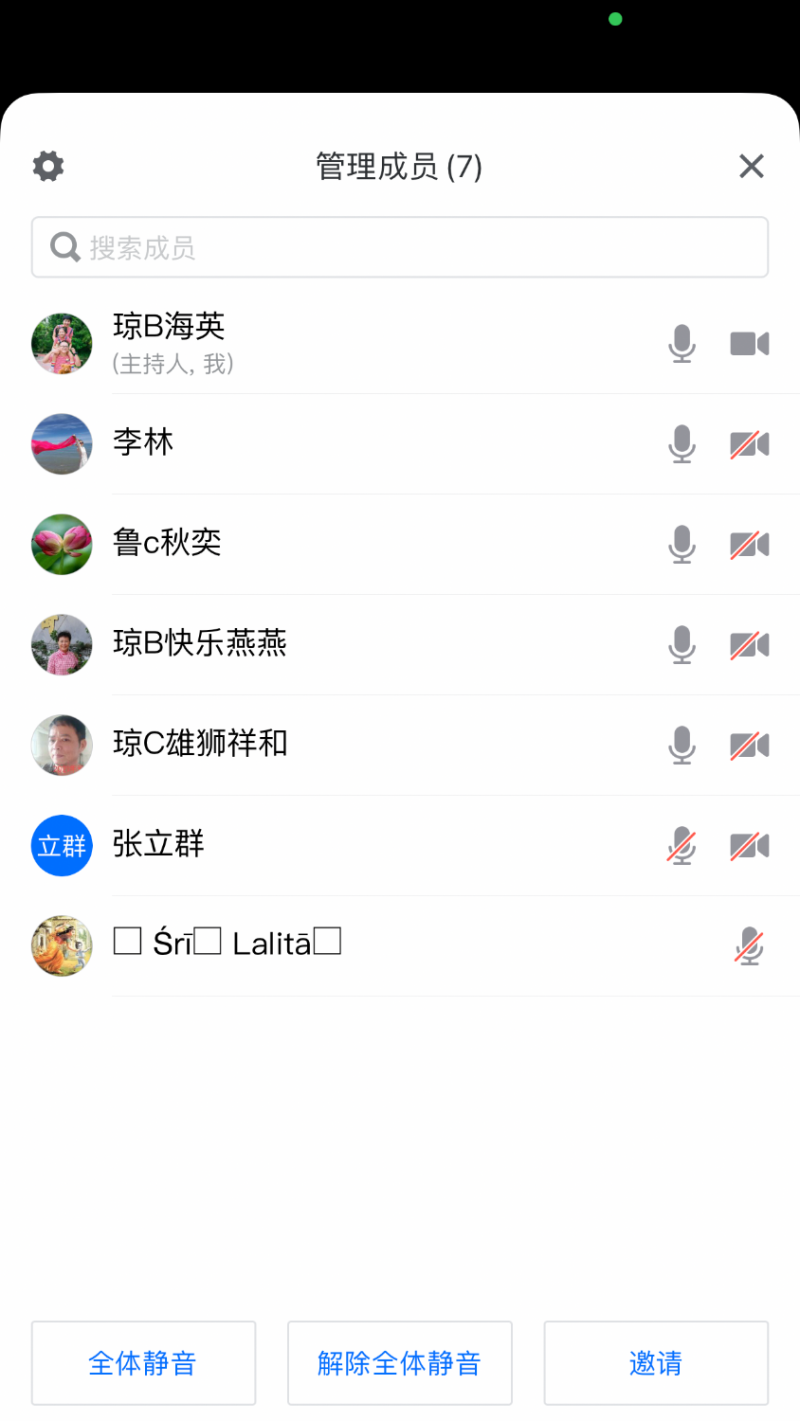The image size is (800, 1421).
Task: Select member 张立群 from the list
Action: click(300, 845)
